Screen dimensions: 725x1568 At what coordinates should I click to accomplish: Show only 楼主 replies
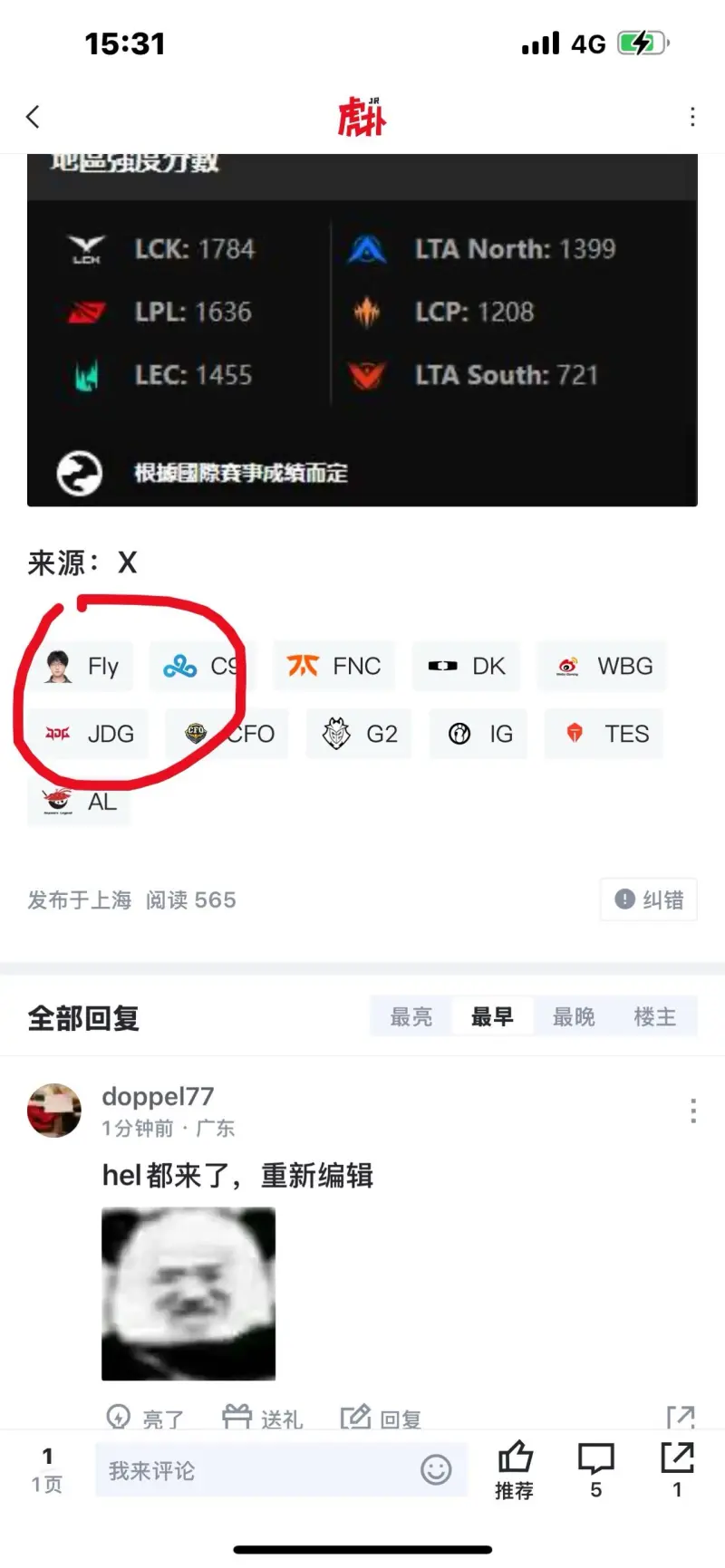(x=654, y=1017)
